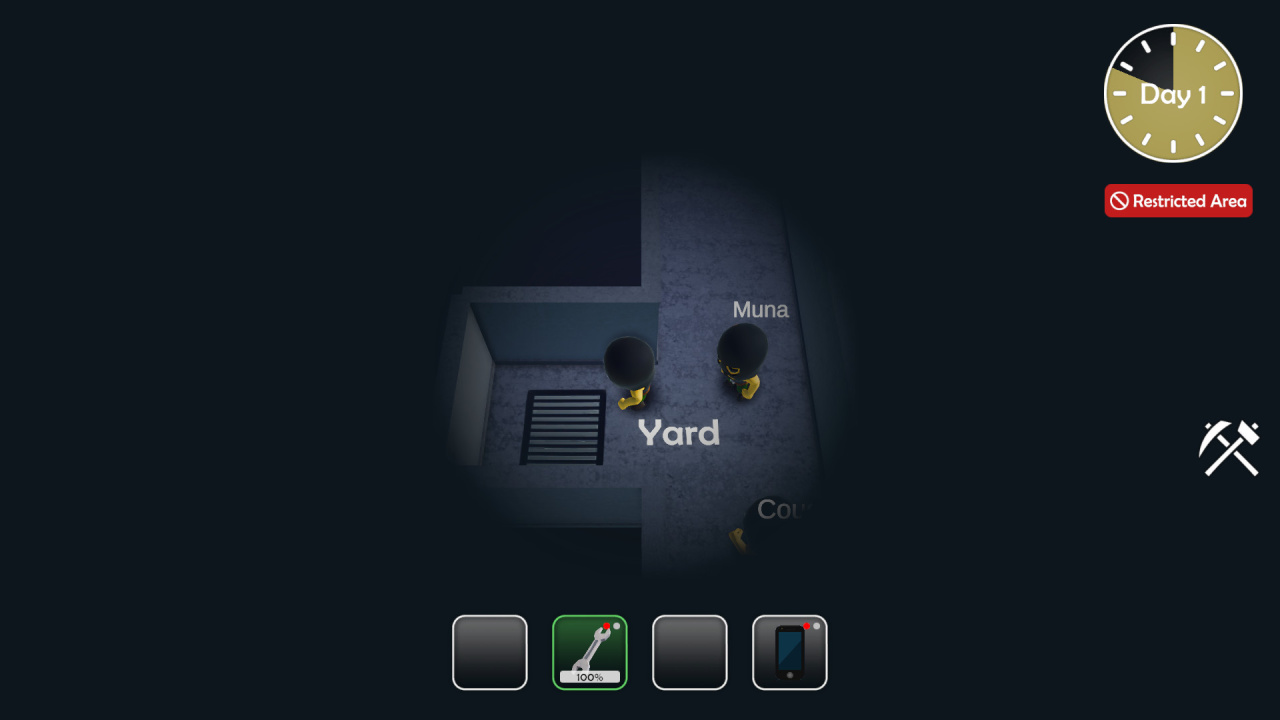Select the phone inventory slot
This screenshot has height=720, width=1280.
coord(790,652)
